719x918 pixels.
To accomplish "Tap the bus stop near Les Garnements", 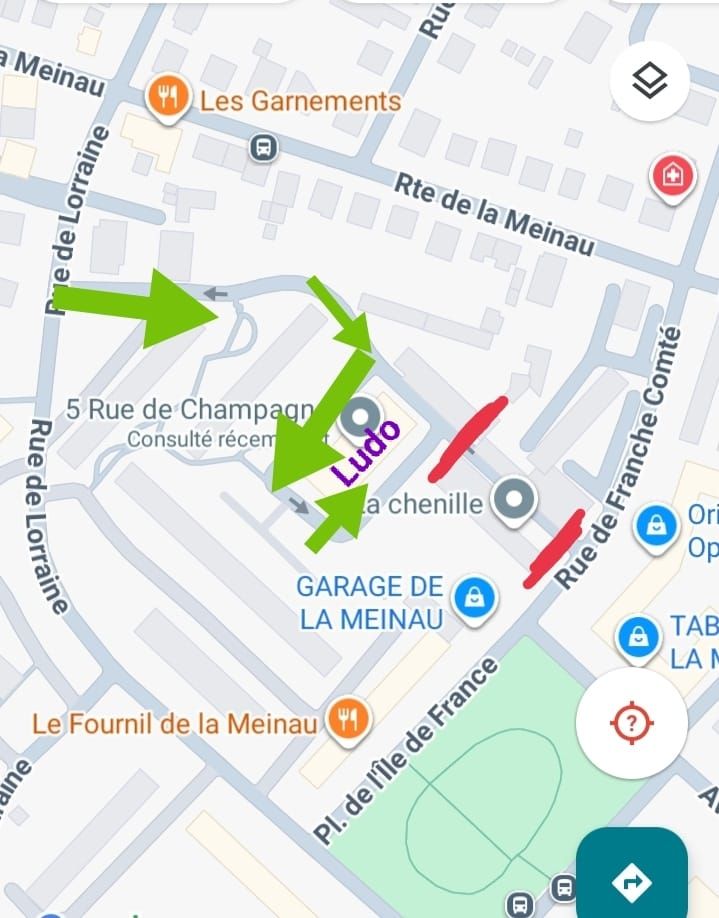I will click(263, 148).
